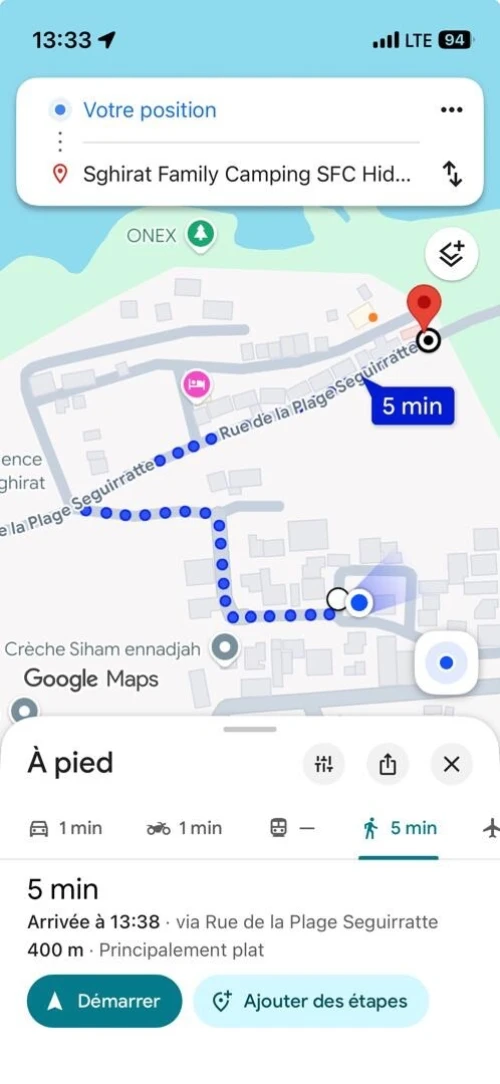This screenshot has width=500, height=1084.
Task: Select the public transit mode
Action: (x=292, y=828)
